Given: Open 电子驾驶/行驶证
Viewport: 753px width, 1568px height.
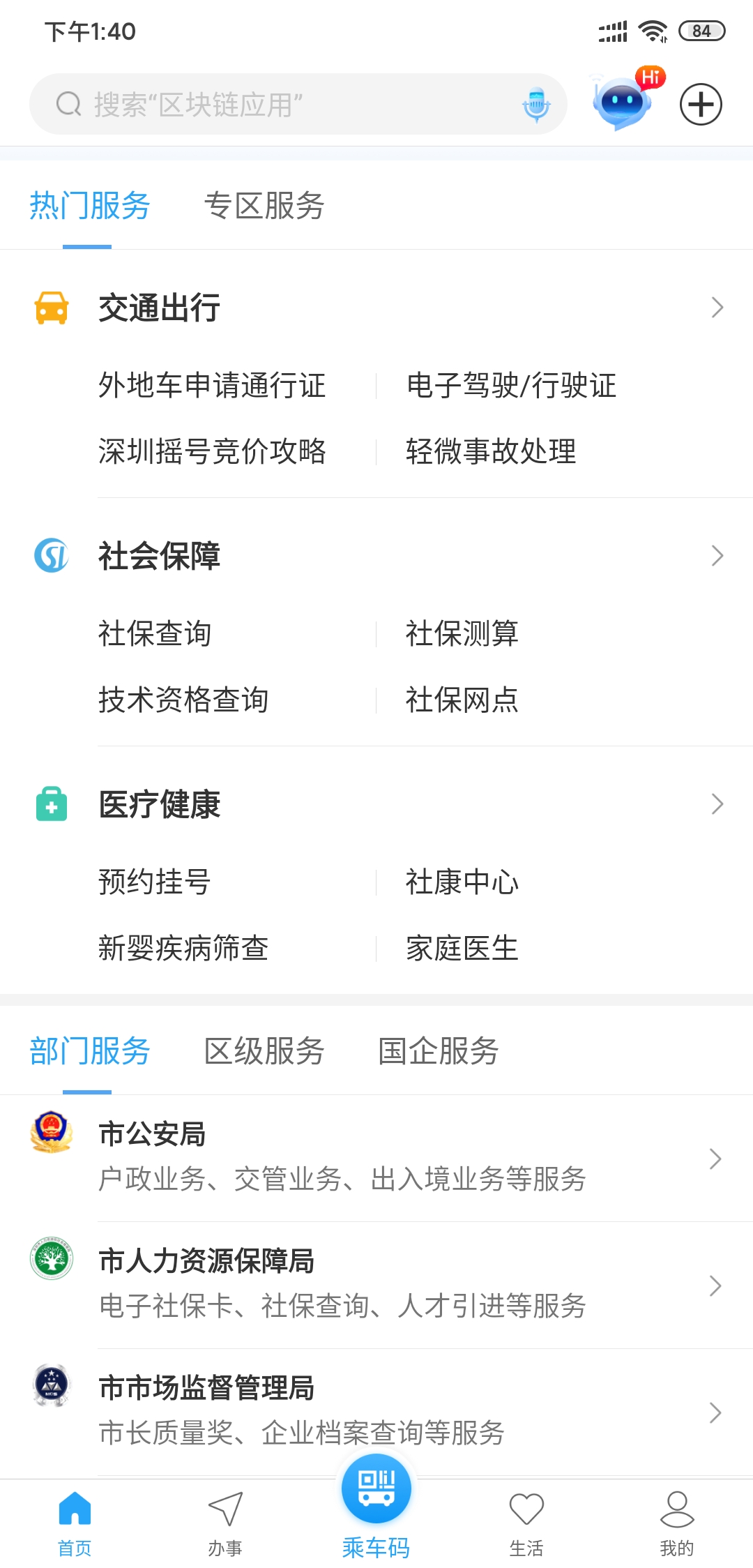Looking at the screenshot, I should [x=511, y=386].
